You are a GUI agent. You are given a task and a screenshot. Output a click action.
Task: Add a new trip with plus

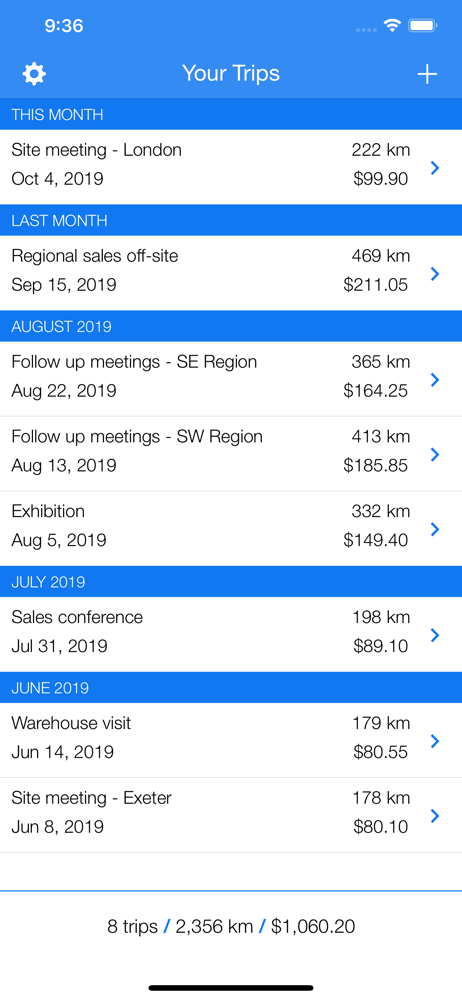pyautogui.click(x=427, y=74)
